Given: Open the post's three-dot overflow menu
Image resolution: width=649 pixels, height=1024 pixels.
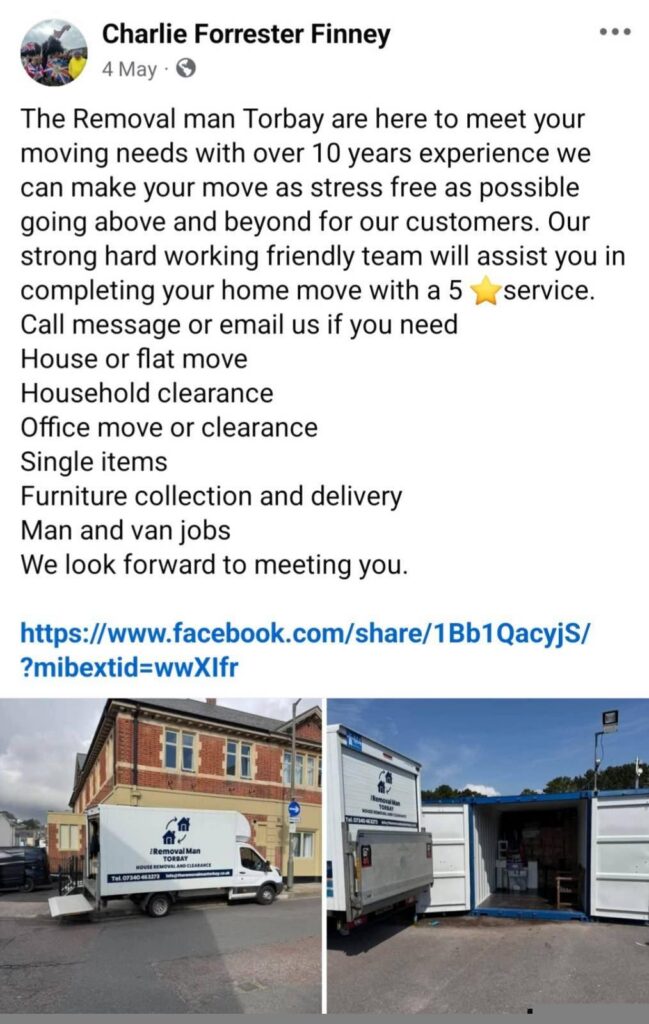Looking at the screenshot, I should [614, 32].
